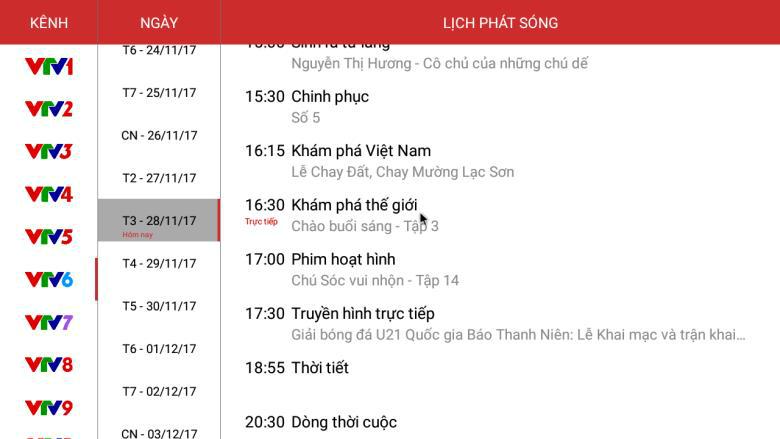Choose today's date T3 - 28/11/17
780x439 pixels.
point(159,221)
